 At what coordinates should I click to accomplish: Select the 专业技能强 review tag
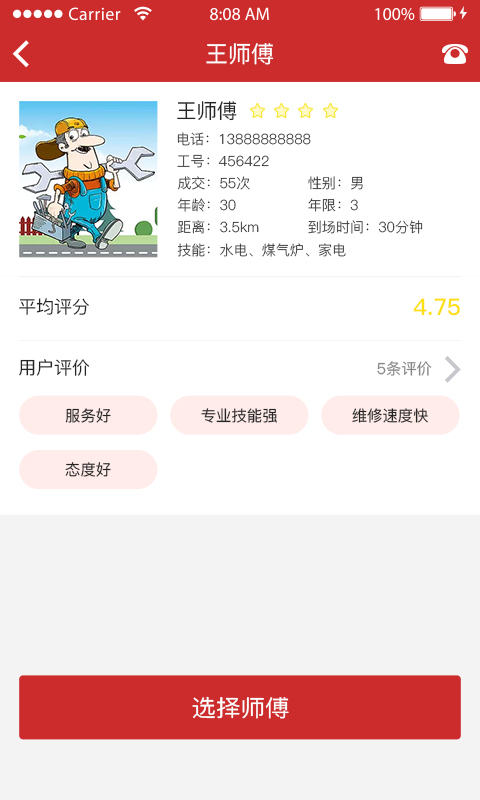point(239,415)
